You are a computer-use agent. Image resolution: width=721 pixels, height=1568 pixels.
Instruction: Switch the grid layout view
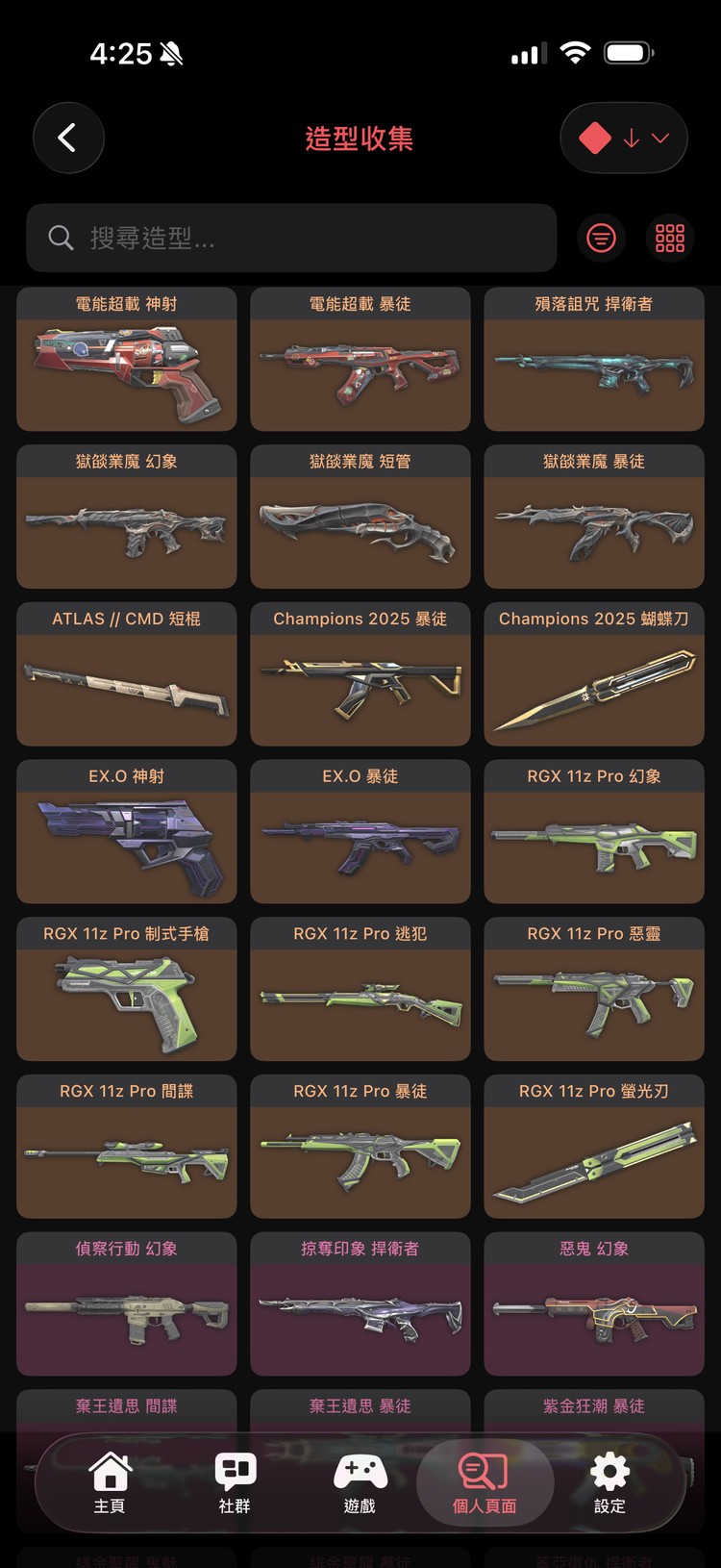pyautogui.click(x=670, y=238)
